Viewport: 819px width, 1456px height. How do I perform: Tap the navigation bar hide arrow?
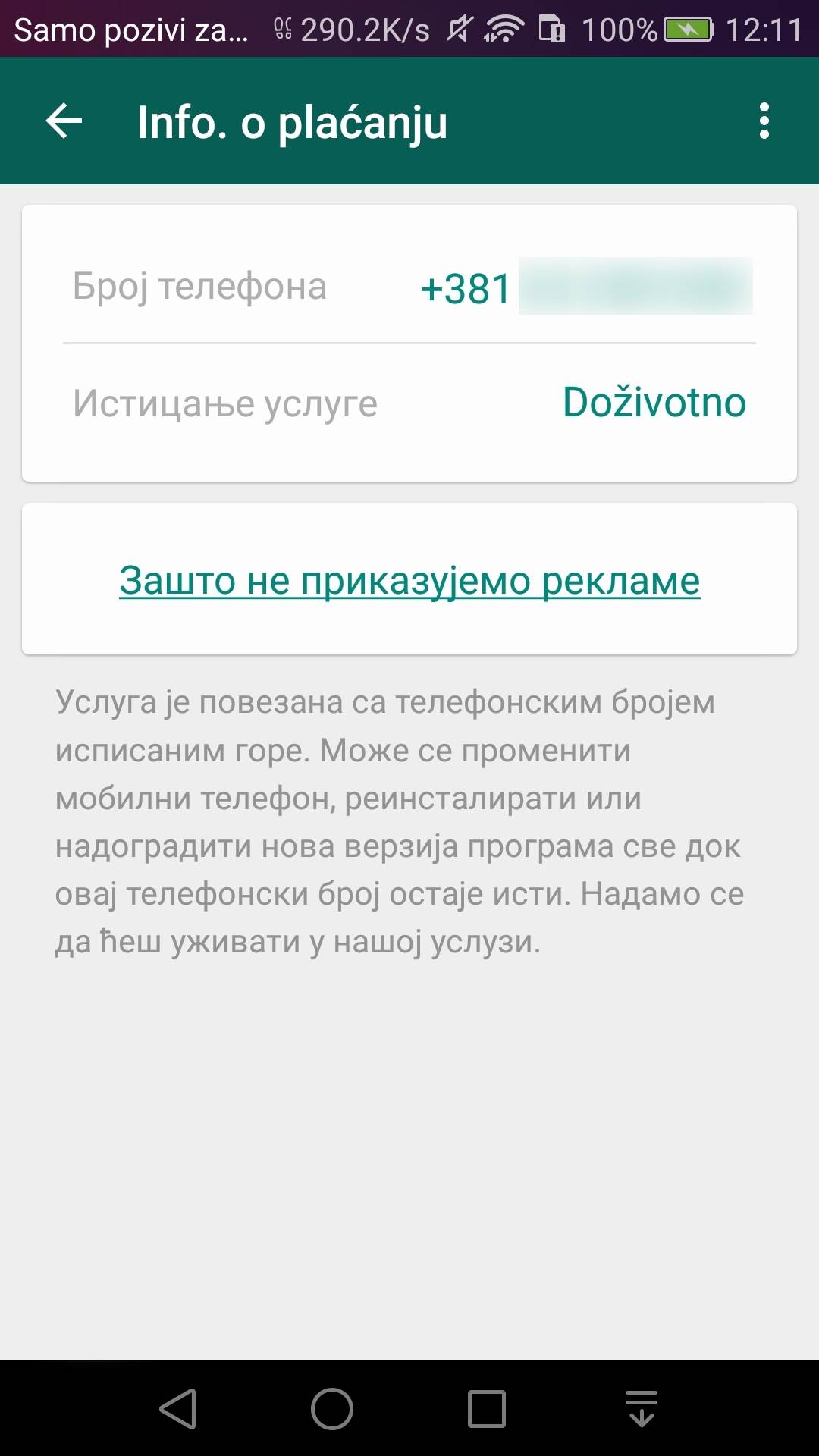[x=642, y=1409]
